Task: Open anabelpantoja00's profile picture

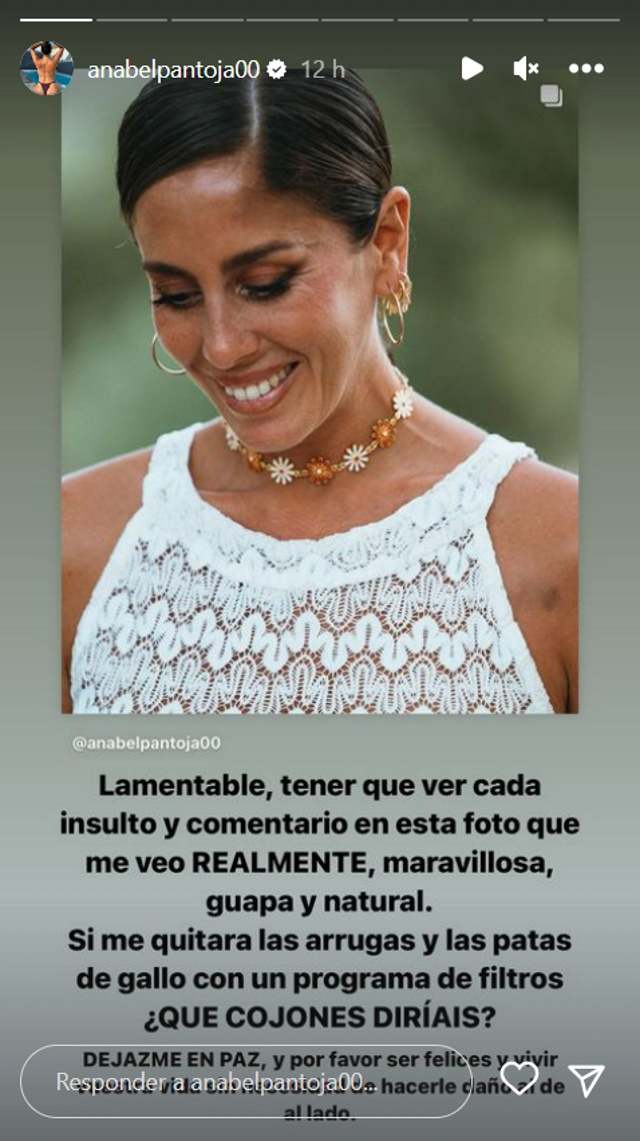Action: 46,69
